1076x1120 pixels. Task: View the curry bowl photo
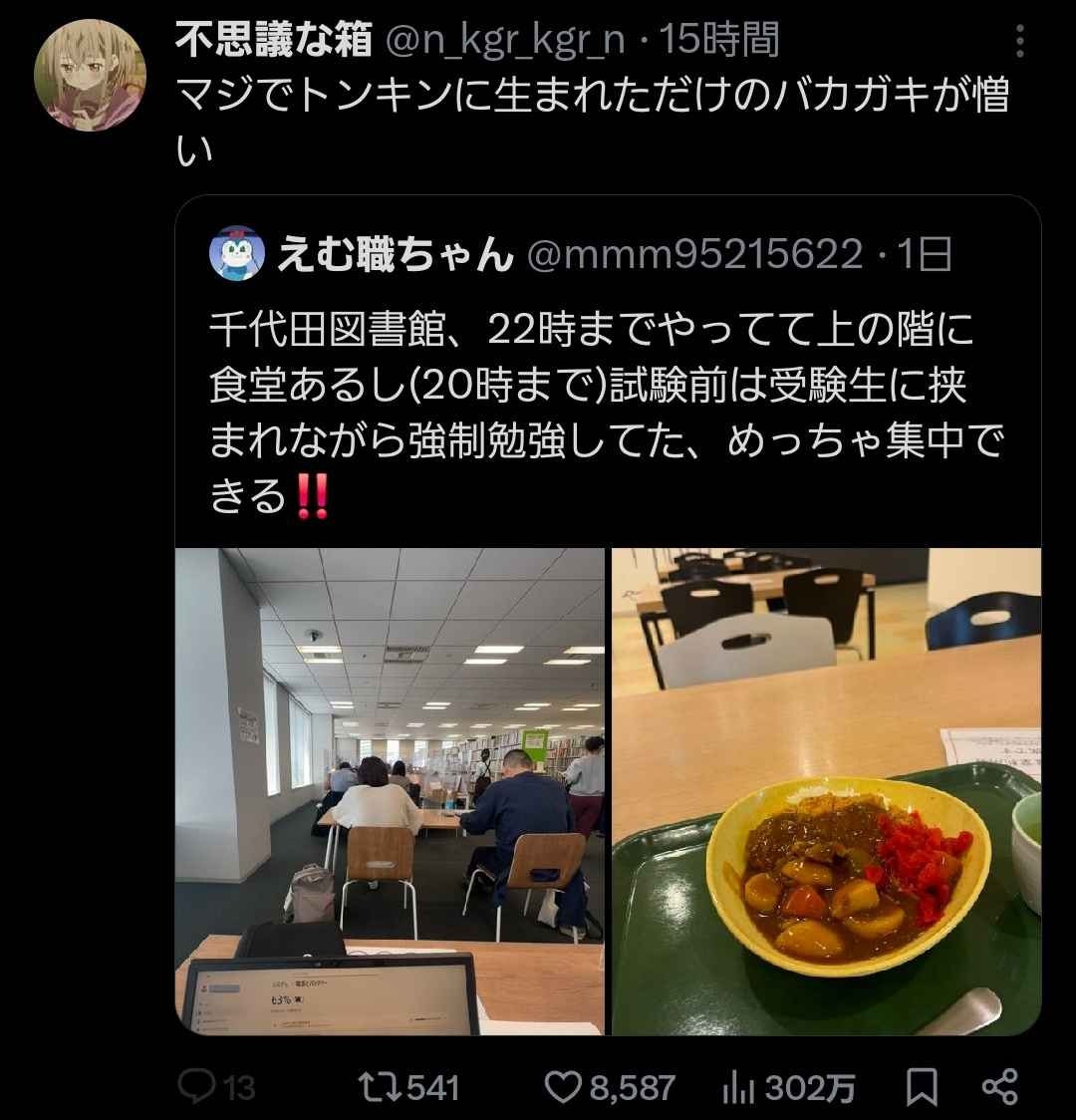click(x=826, y=790)
